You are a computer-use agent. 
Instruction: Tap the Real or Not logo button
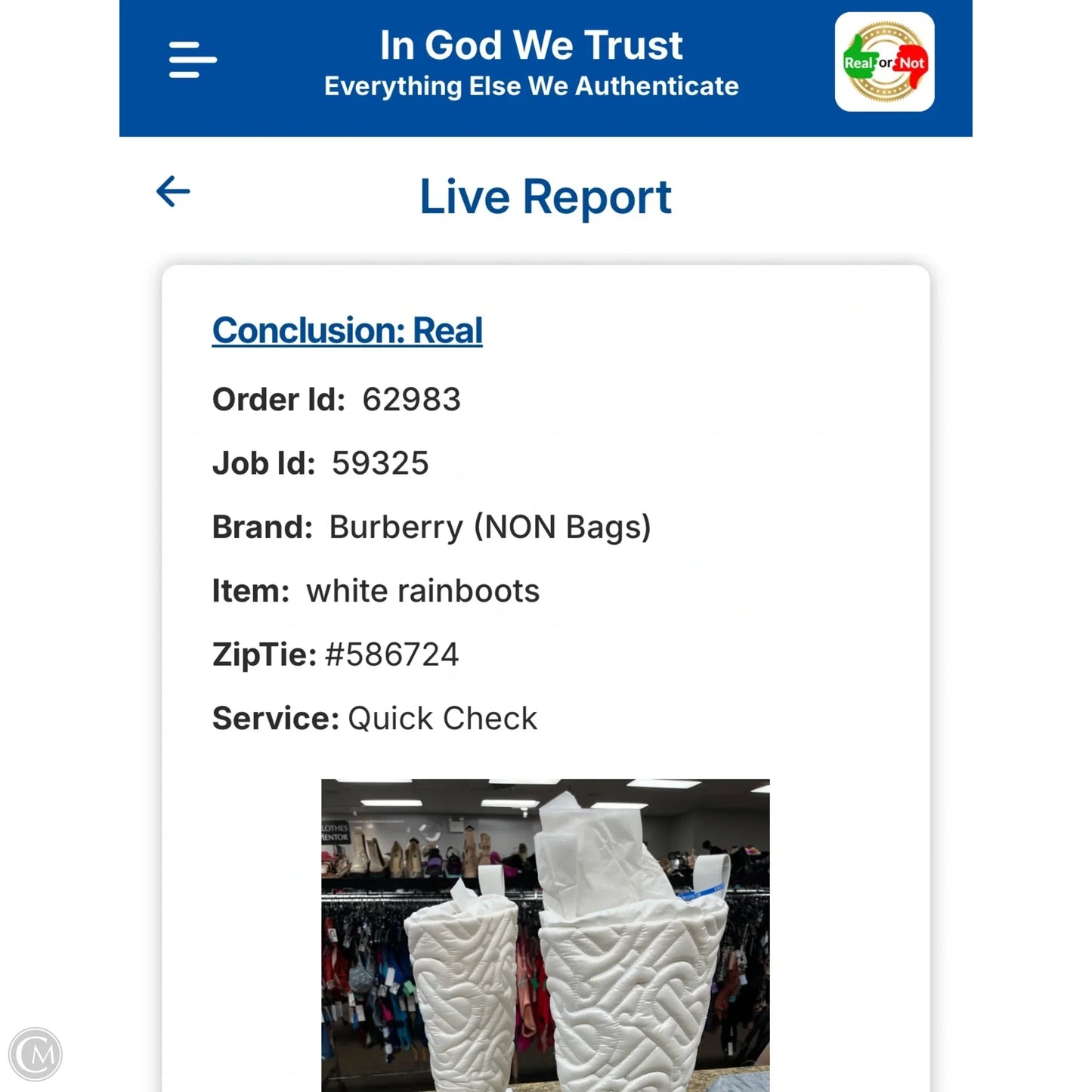point(884,63)
